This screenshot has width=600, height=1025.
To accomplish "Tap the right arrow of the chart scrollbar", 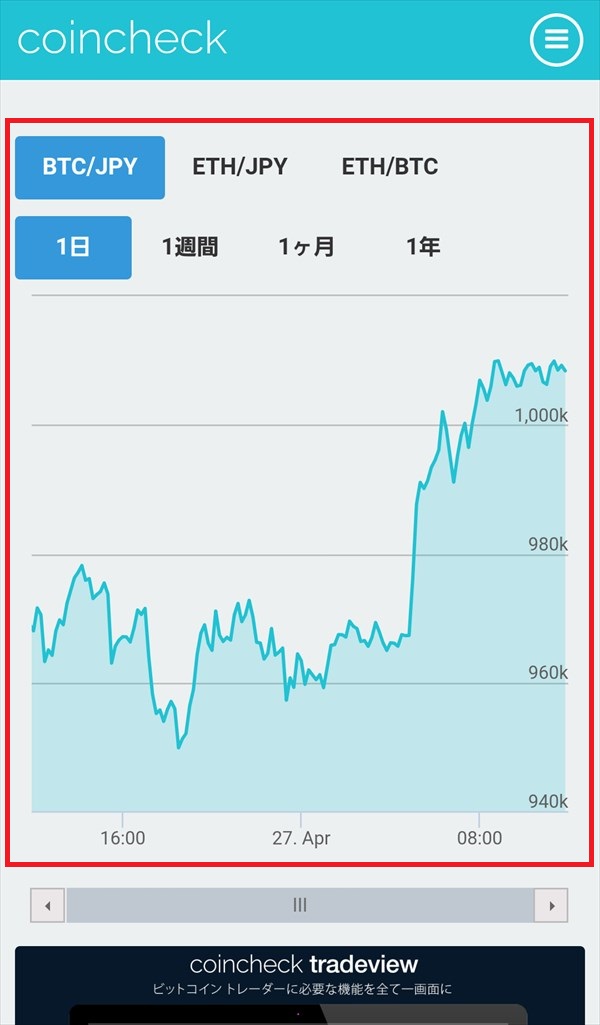I will [551, 905].
